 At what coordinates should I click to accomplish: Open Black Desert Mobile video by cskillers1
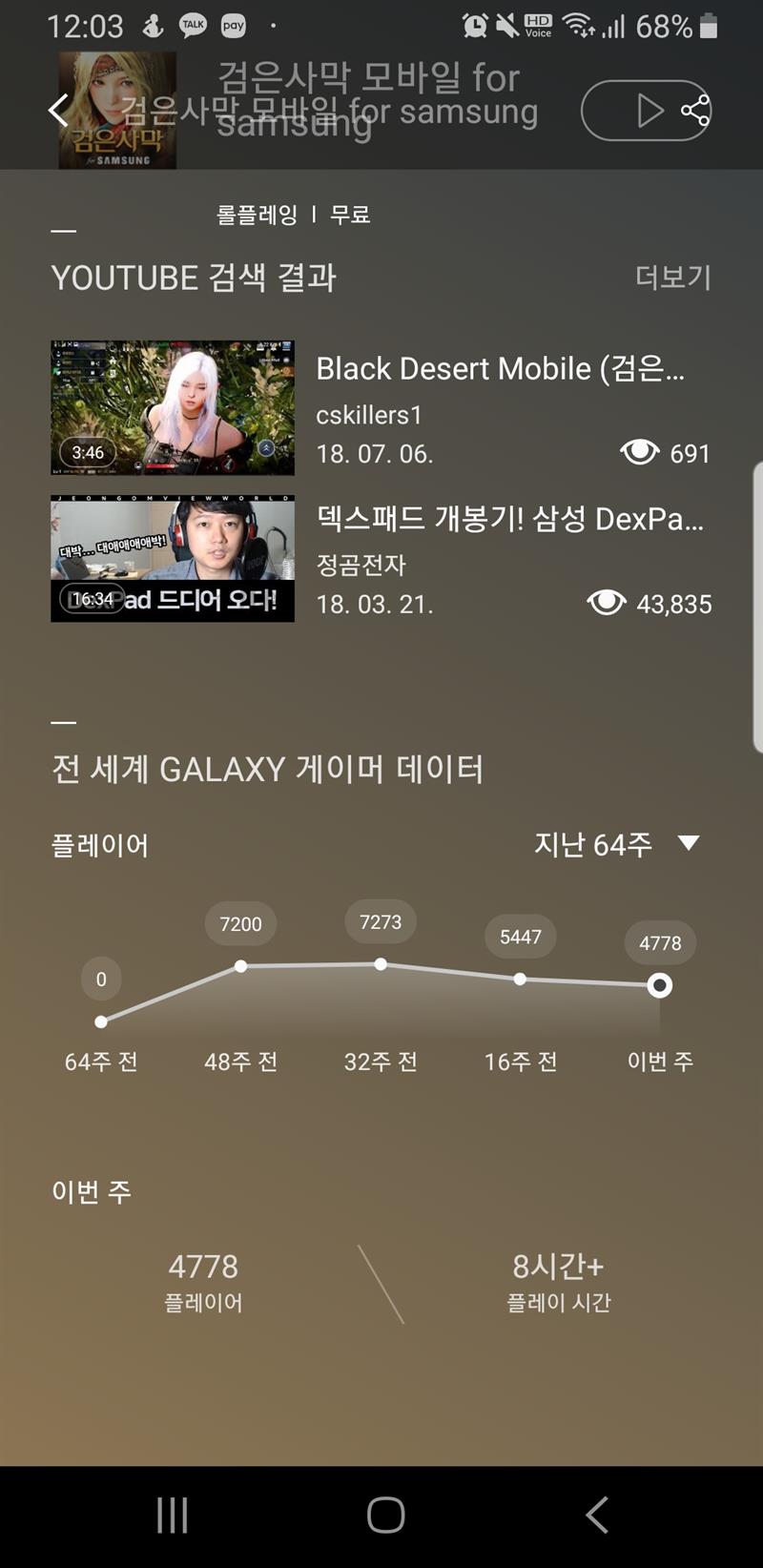pyautogui.click(x=173, y=408)
